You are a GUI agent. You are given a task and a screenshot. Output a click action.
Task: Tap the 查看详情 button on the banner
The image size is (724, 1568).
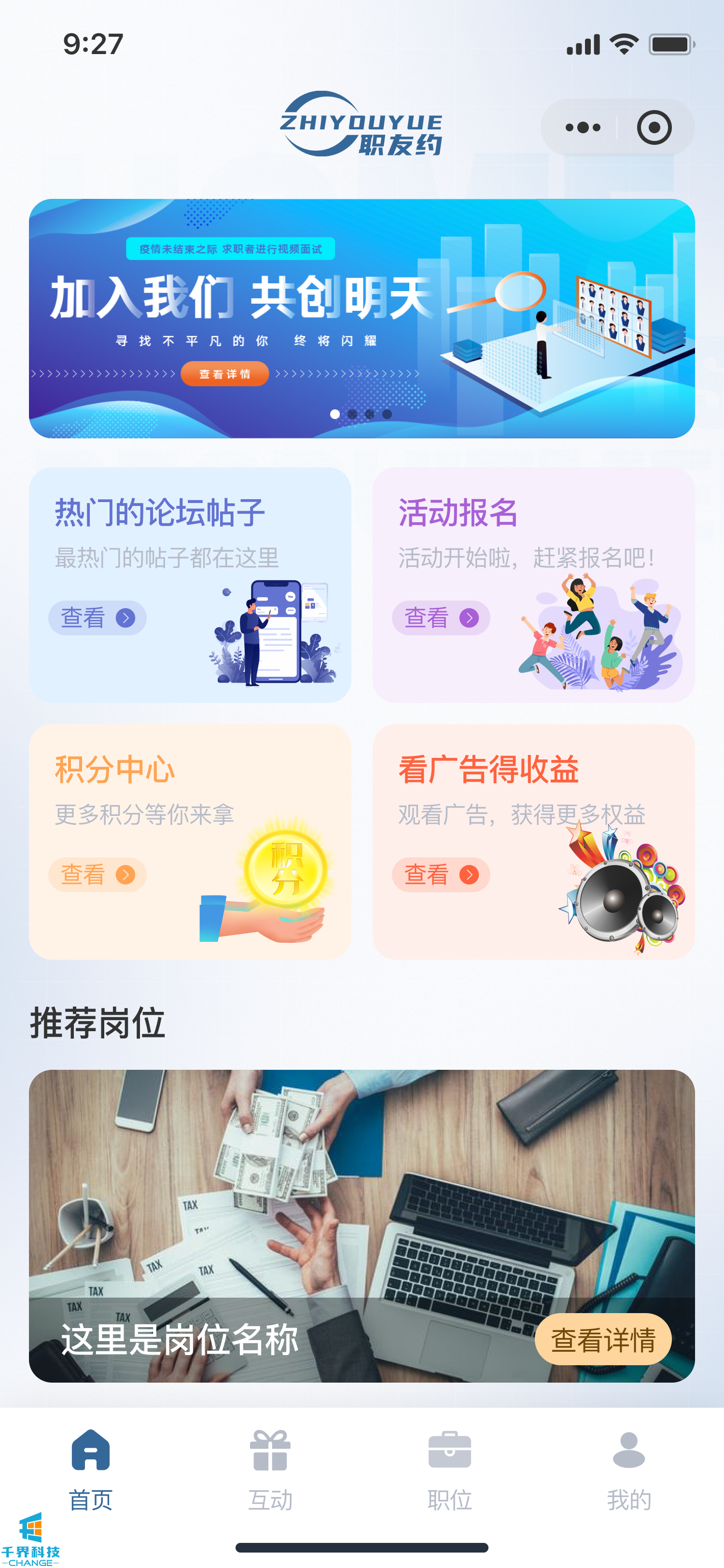click(224, 374)
